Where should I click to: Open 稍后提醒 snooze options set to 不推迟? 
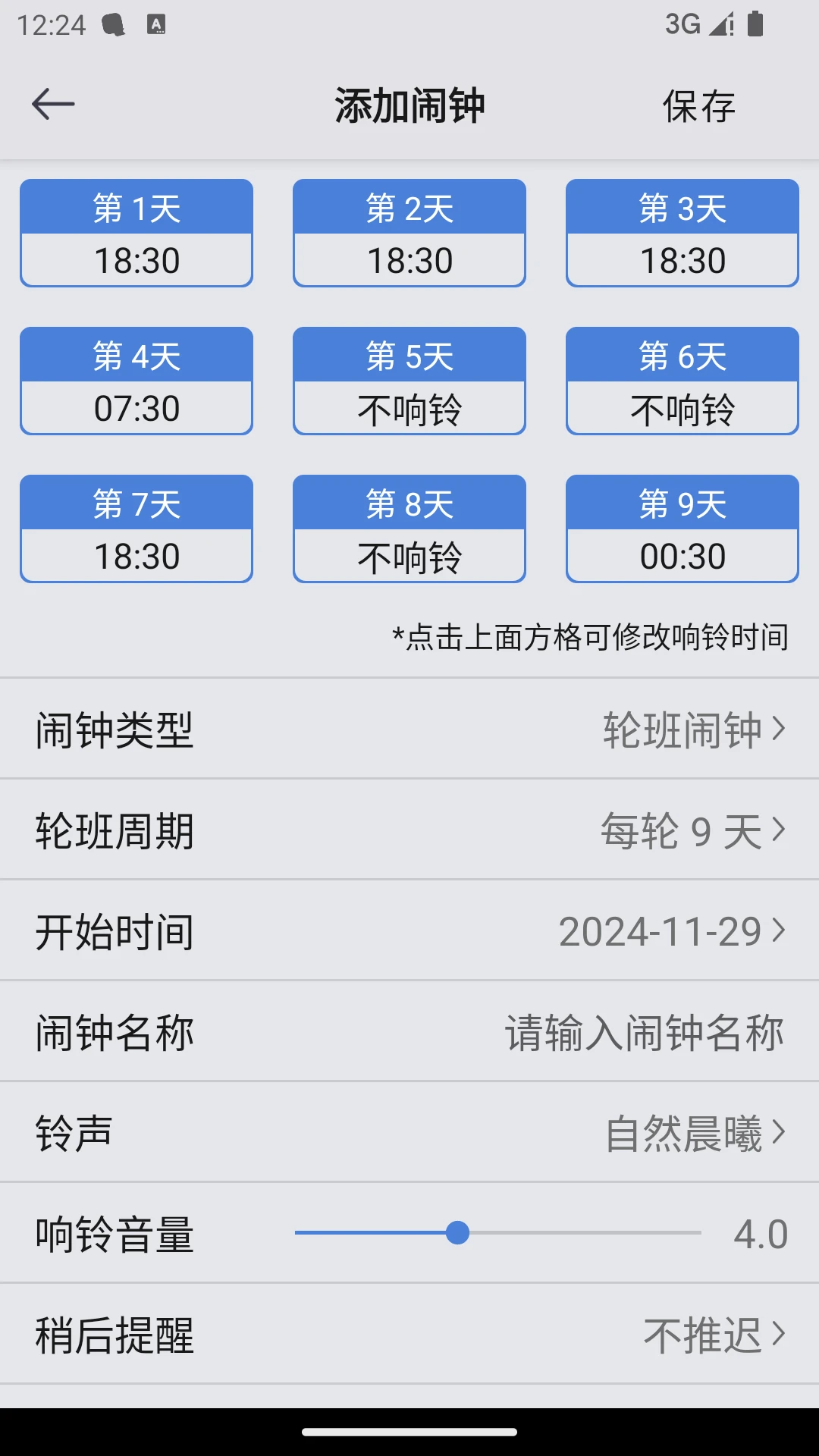[x=409, y=1335]
